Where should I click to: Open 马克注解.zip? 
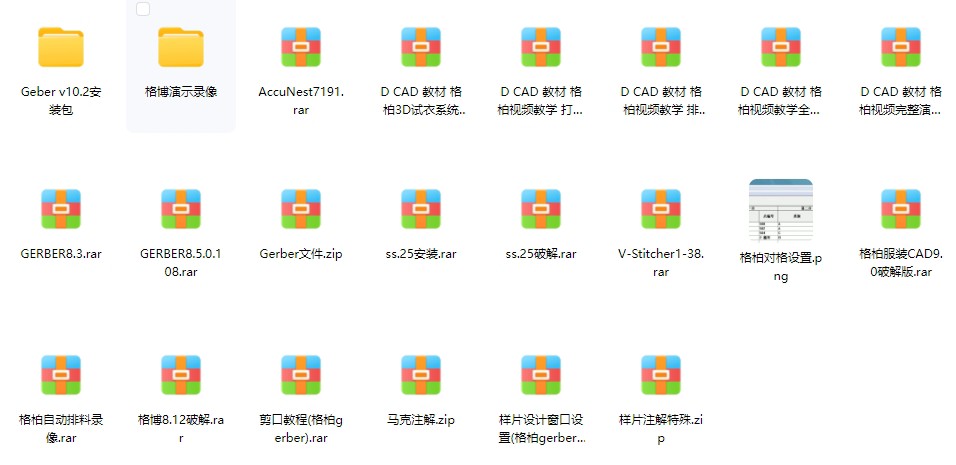pyautogui.click(x=420, y=375)
